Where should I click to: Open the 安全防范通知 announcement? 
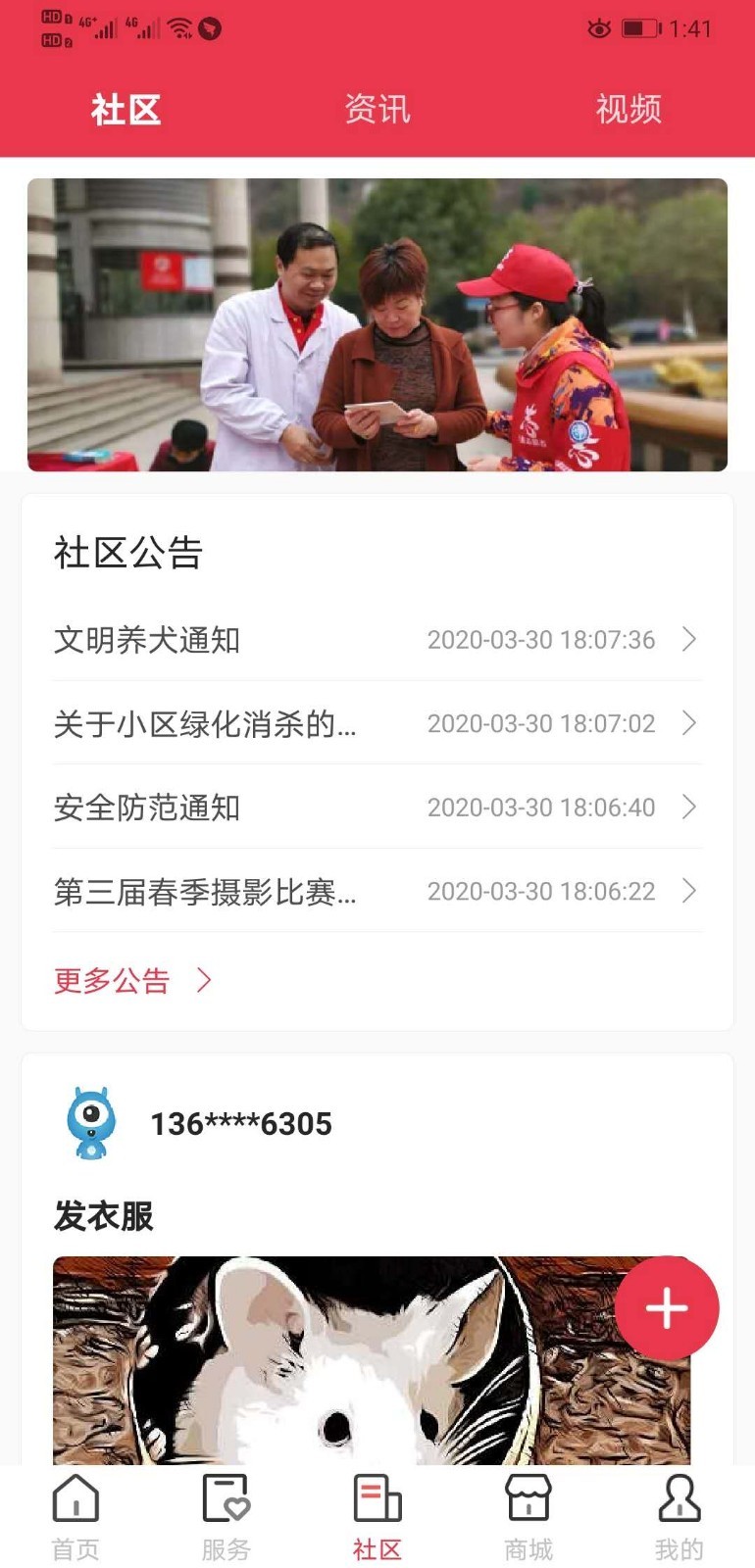pos(377,808)
